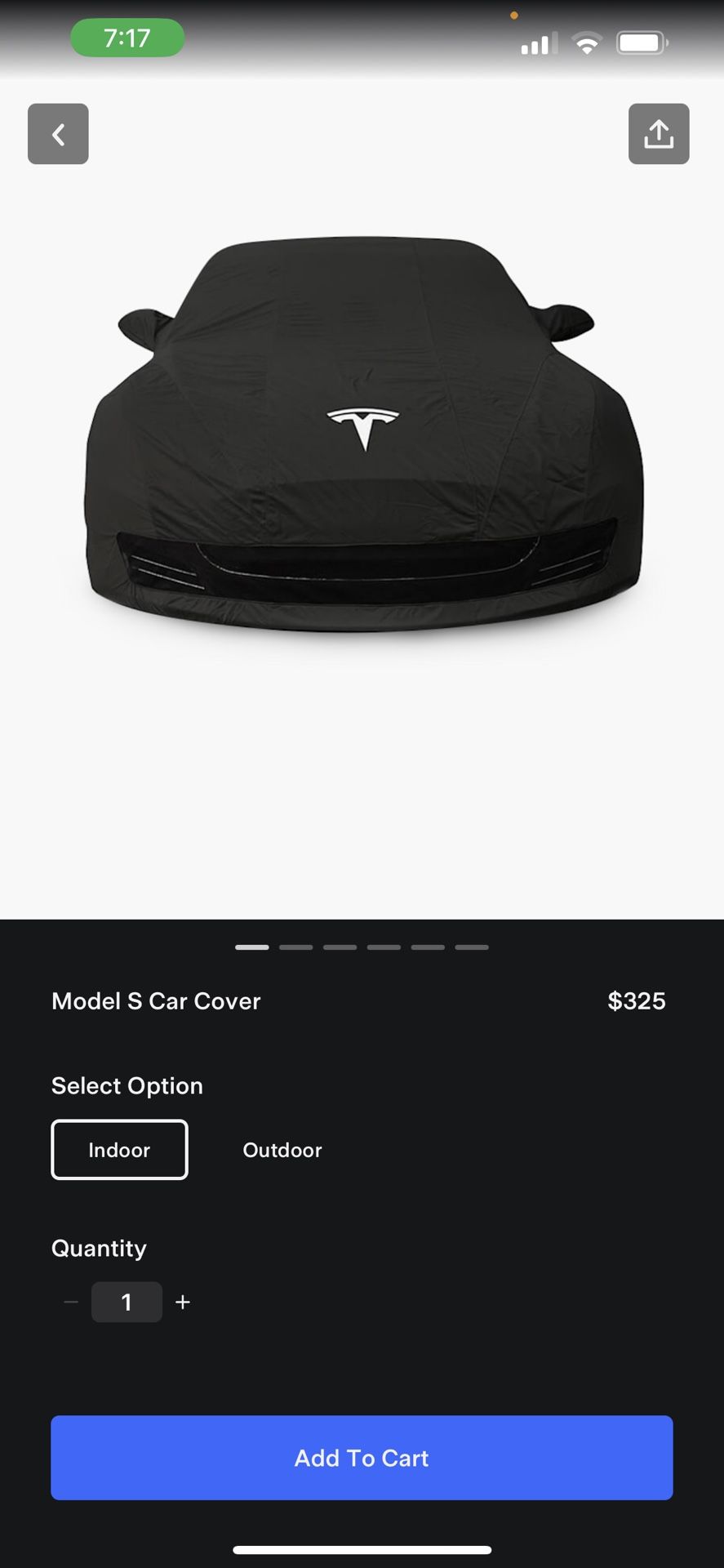Go back using the back arrow
This screenshot has width=724, height=1568.
pos(58,134)
